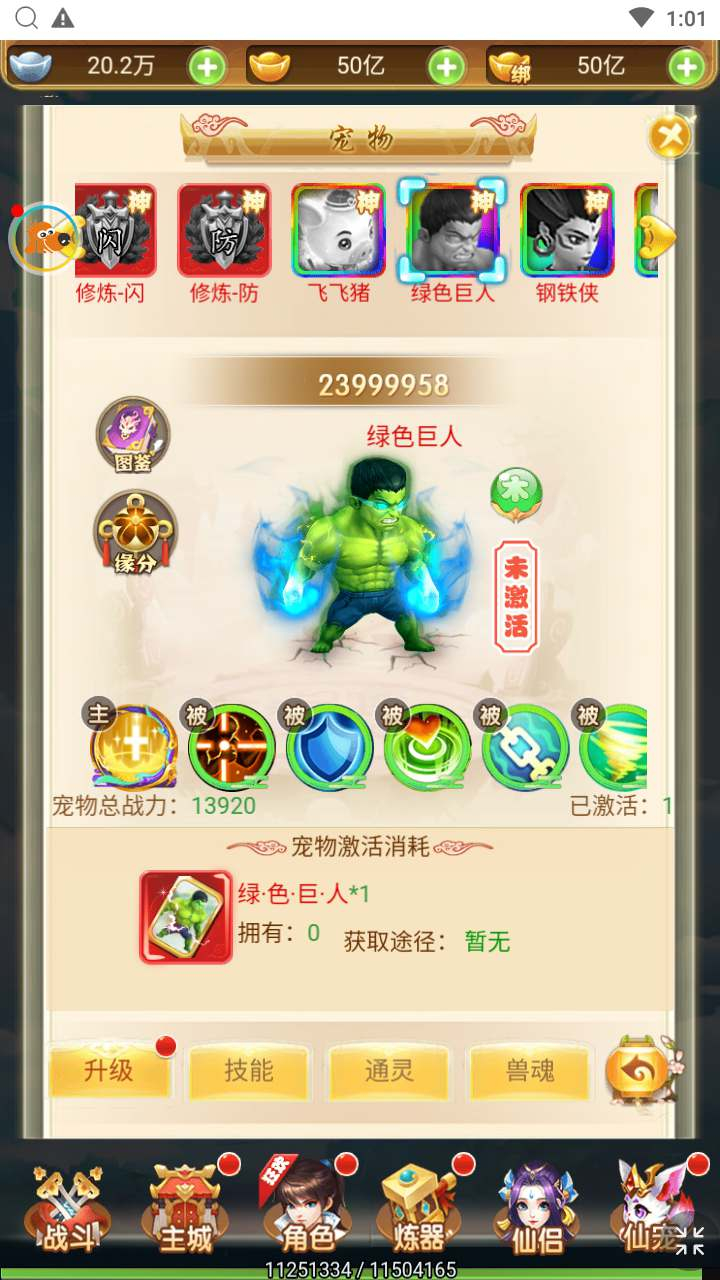Recharge gold ingots with the middle plus
The image size is (720, 1280).
coord(446,67)
